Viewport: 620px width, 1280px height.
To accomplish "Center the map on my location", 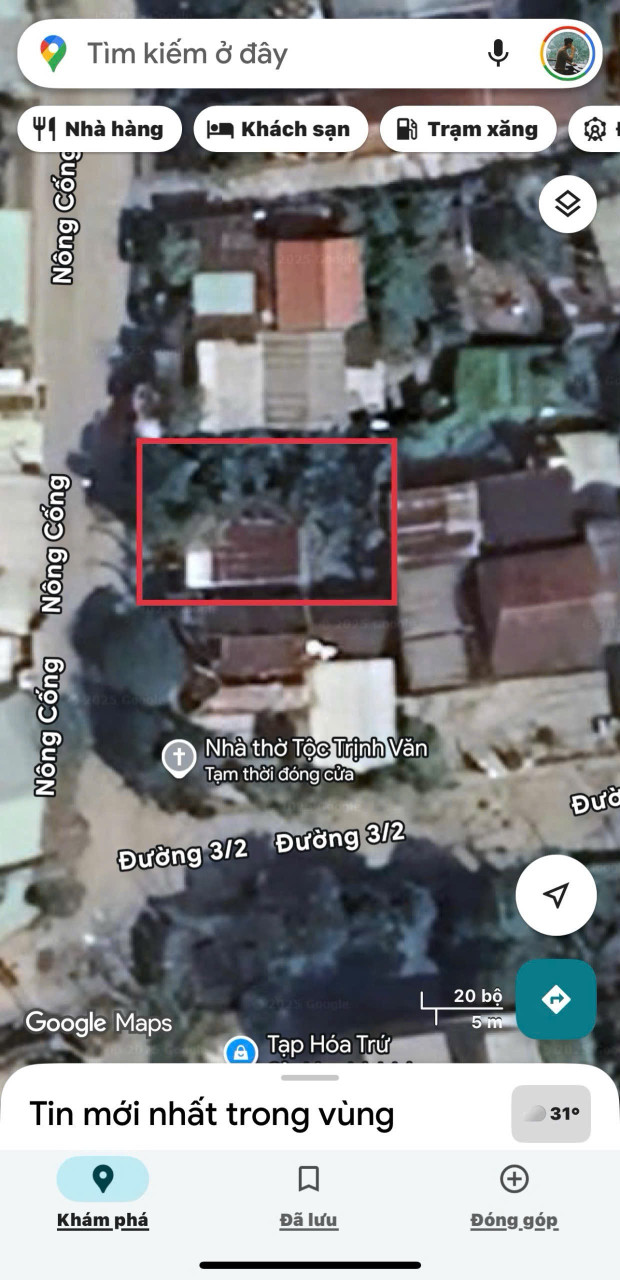I will pos(556,895).
